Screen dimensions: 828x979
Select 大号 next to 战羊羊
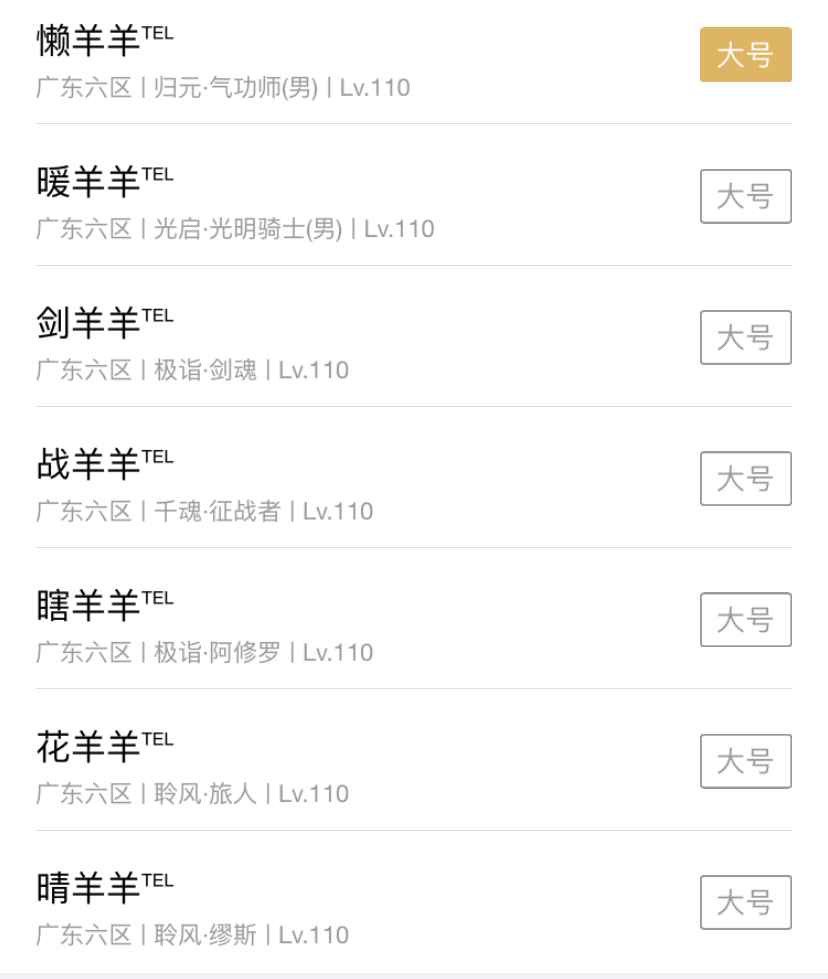745,479
